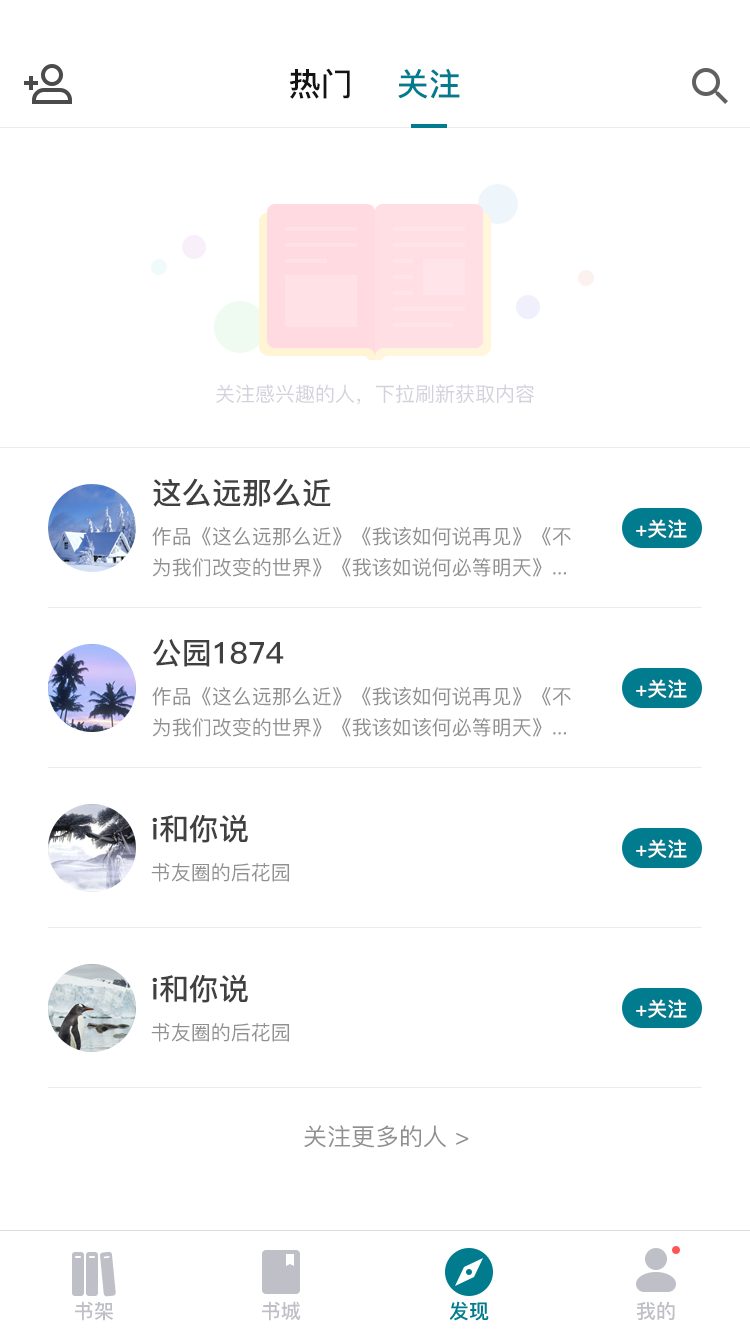Screen dimensions: 750x1334
Task: Follow the author 这么远那么近
Action: 661,528
